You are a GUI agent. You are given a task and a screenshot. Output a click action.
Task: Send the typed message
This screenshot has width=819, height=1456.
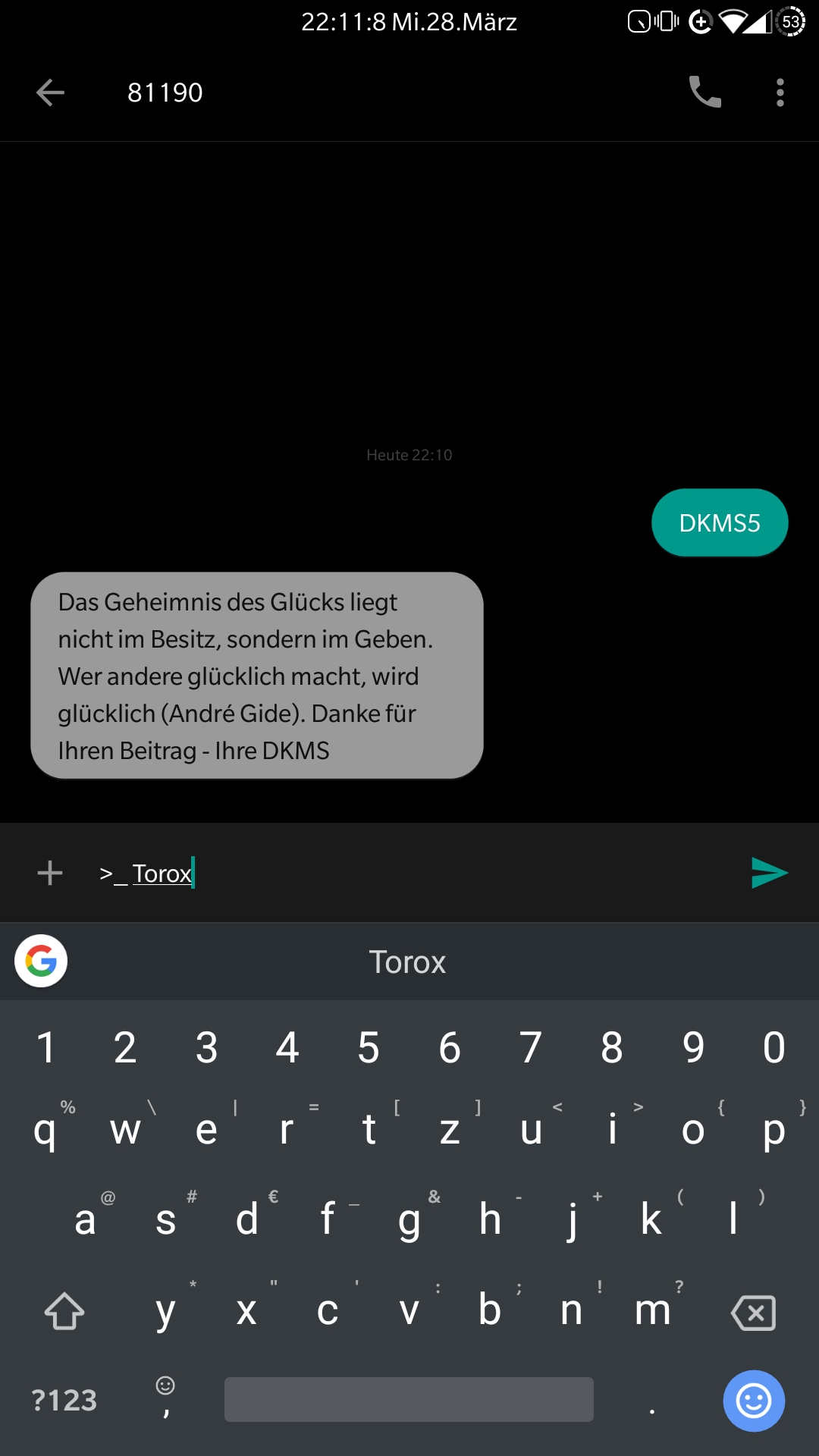pyautogui.click(x=770, y=873)
